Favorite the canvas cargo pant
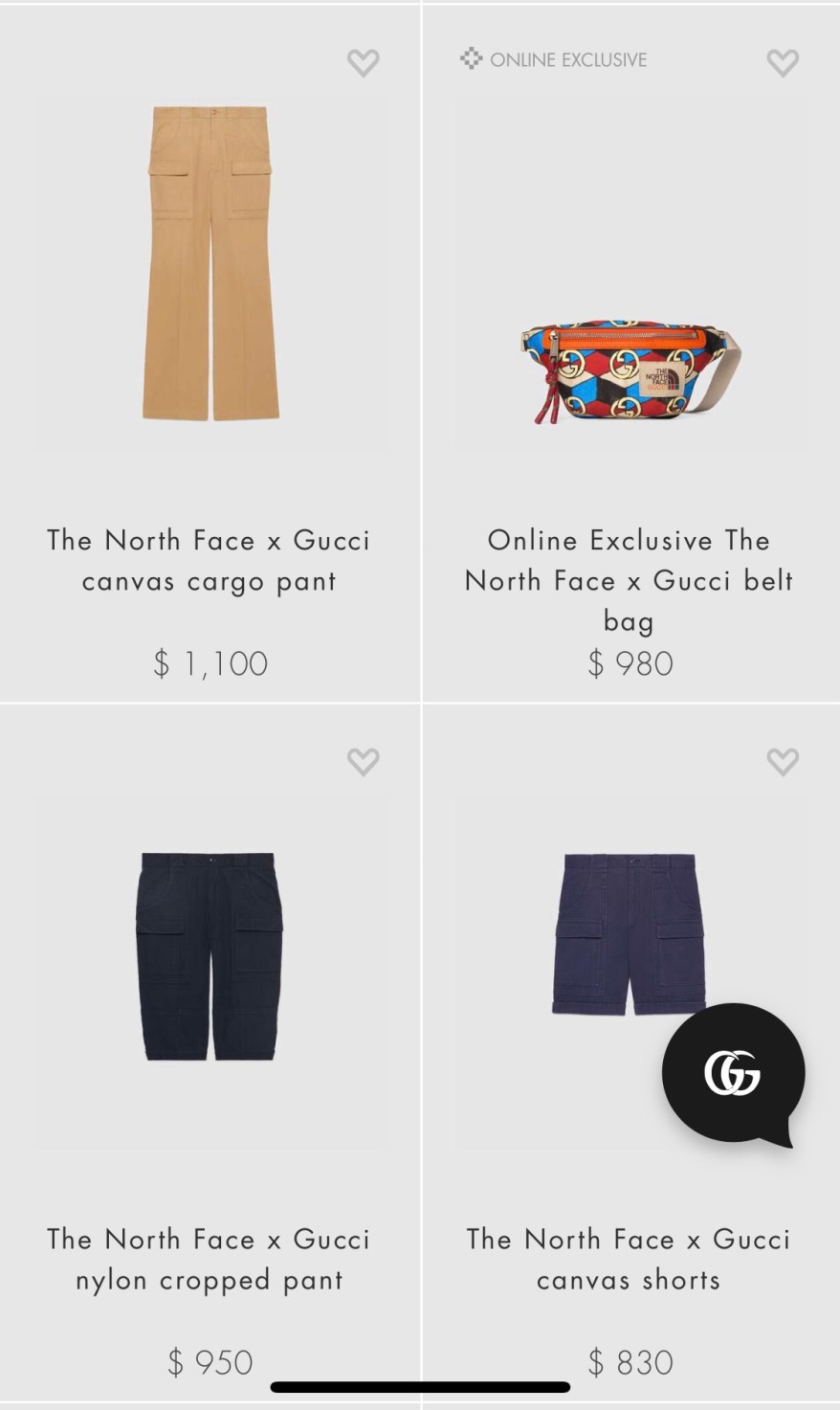 (x=363, y=63)
